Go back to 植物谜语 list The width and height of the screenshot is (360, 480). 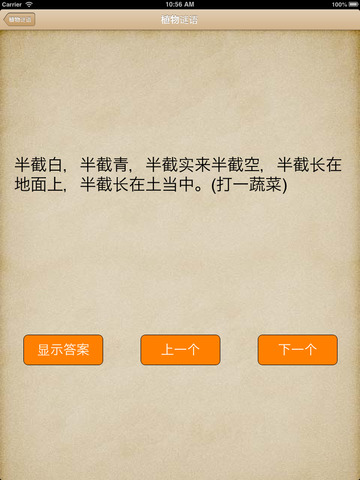pos(19,20)
